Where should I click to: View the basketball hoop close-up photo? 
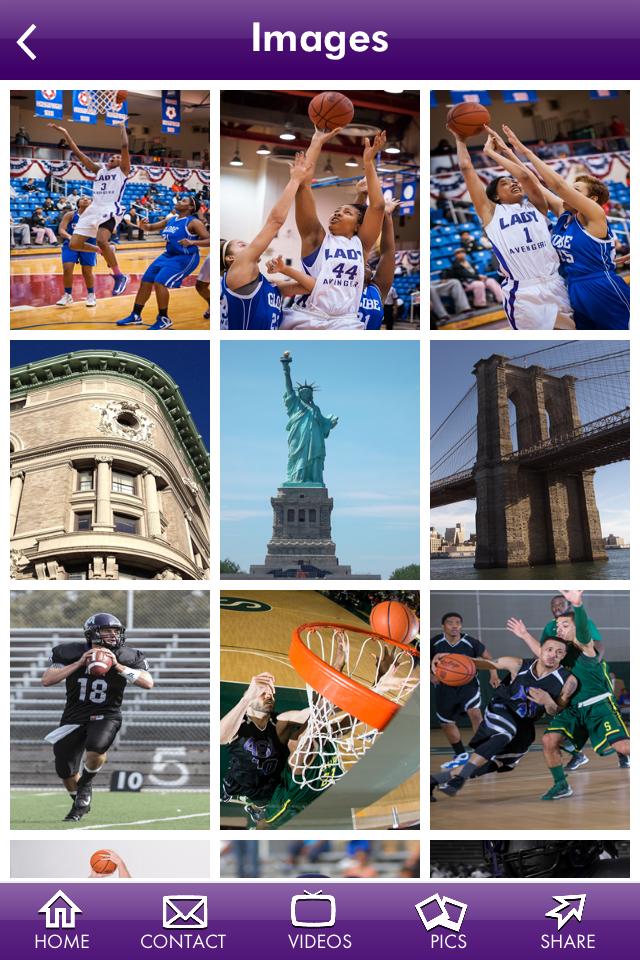point(320,710)
